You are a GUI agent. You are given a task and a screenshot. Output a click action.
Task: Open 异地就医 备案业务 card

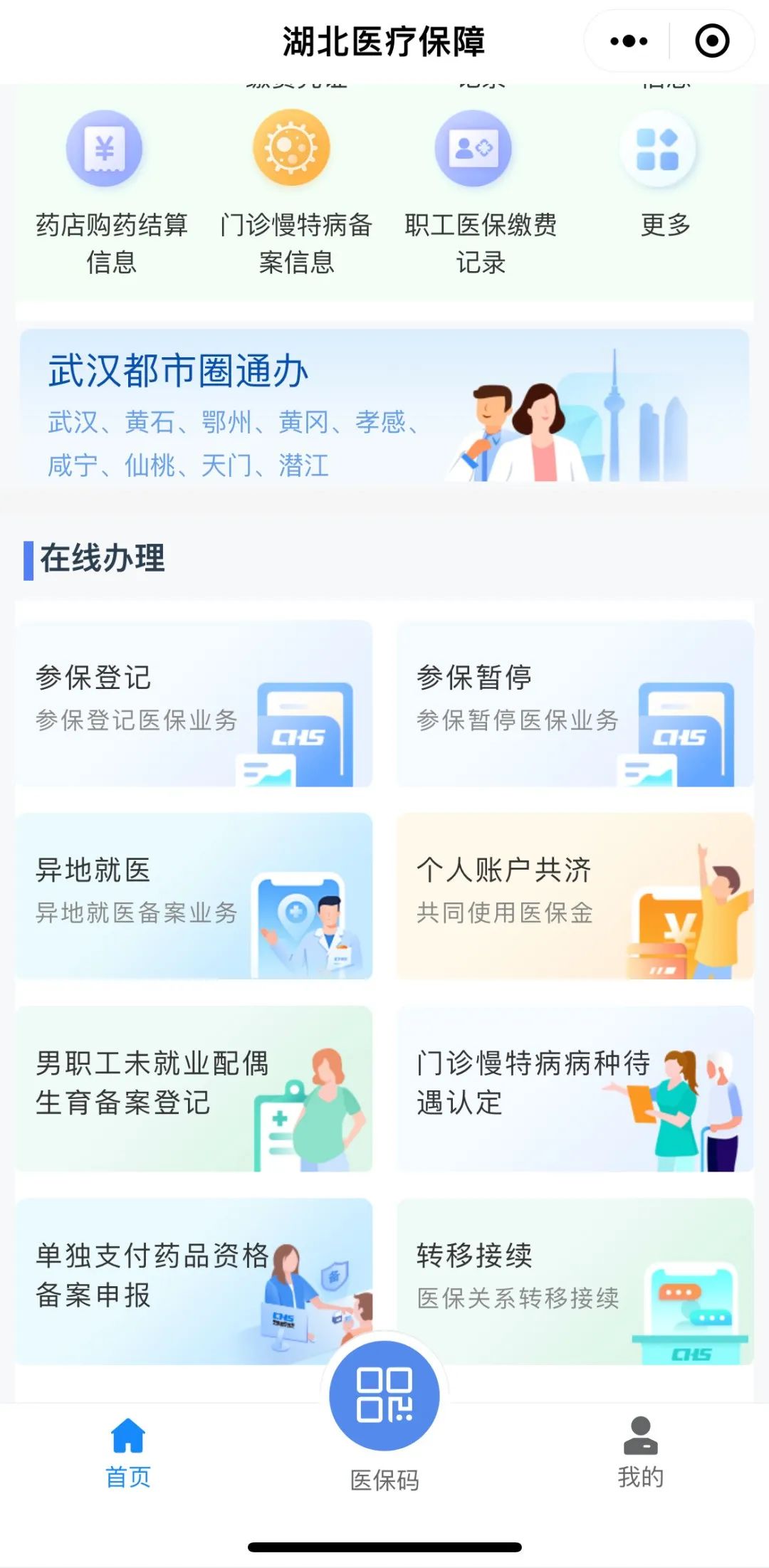pyautogui.click(x=194, y=895)
